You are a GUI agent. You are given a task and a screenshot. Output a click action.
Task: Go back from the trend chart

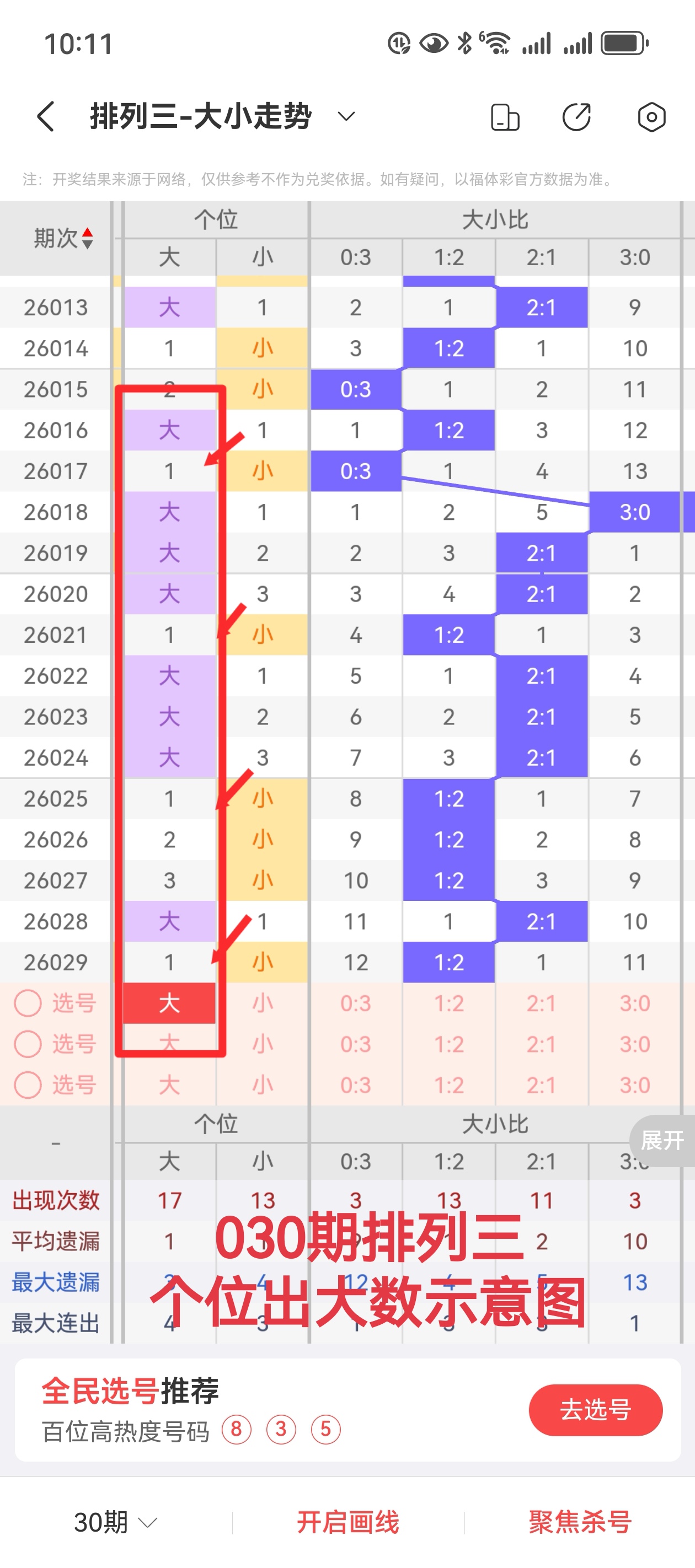click(46, 116)
